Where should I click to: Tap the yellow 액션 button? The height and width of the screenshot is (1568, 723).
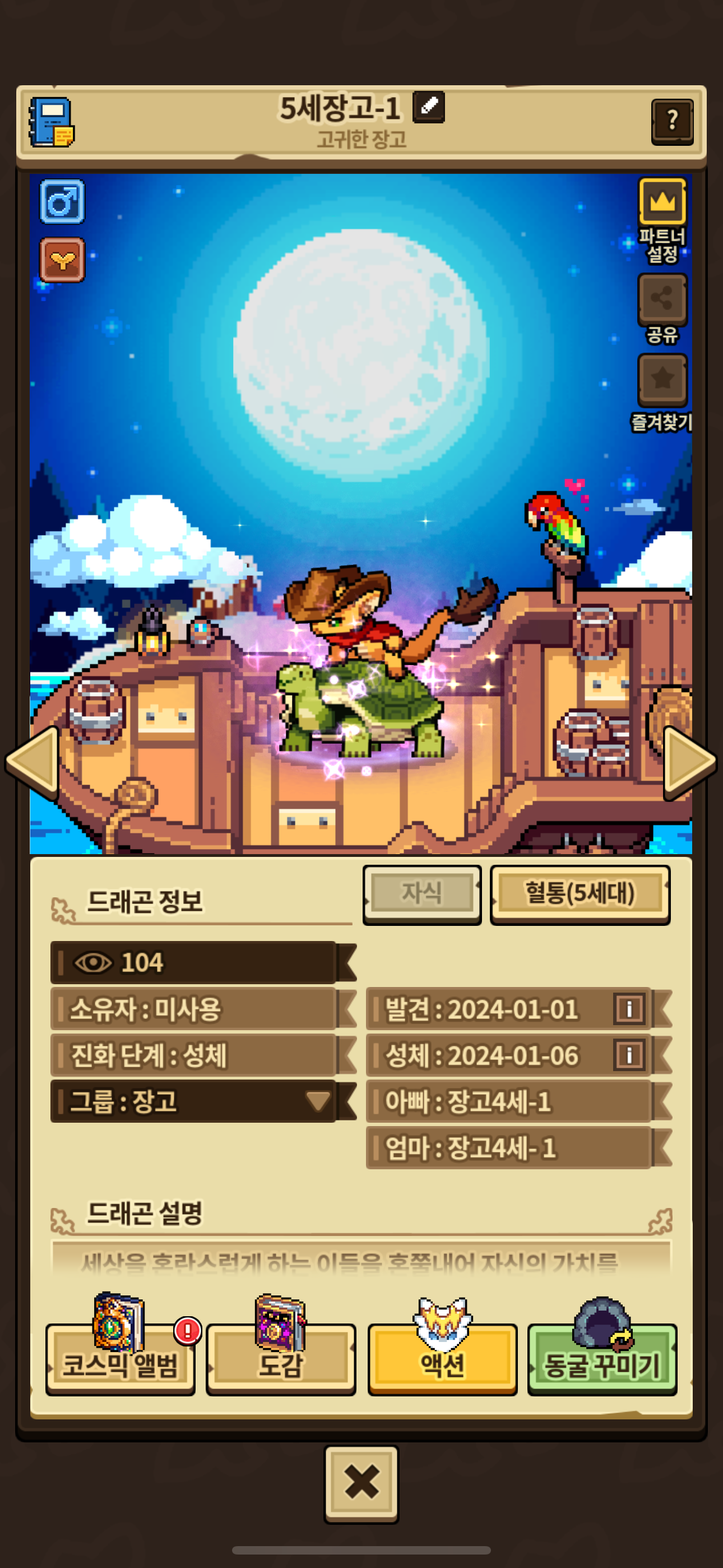[x=442, y=1359]
